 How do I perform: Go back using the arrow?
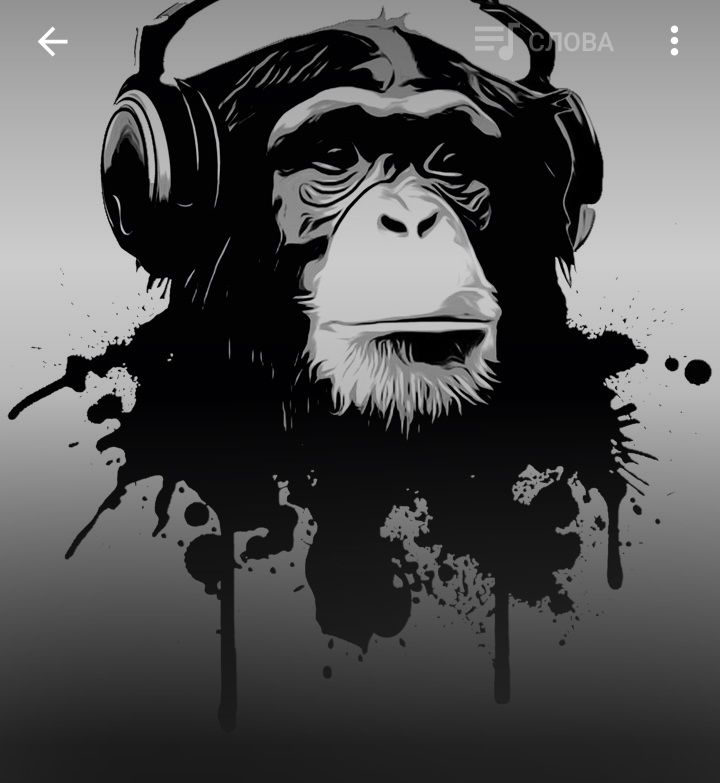52,41
